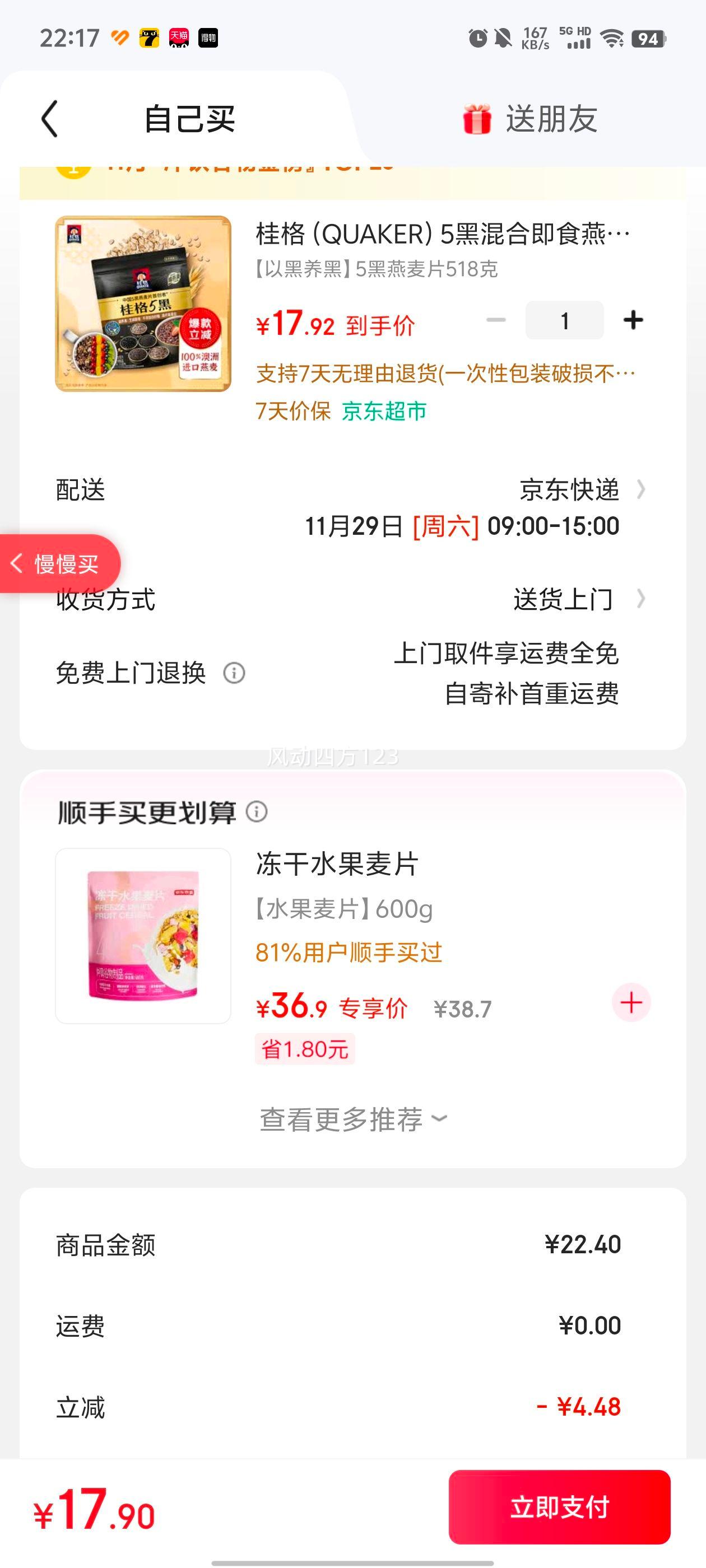Edit the quantity field showing 1
Image resolution: width=706 pixels, height=1568 pixels.
(x=564, y=320)
